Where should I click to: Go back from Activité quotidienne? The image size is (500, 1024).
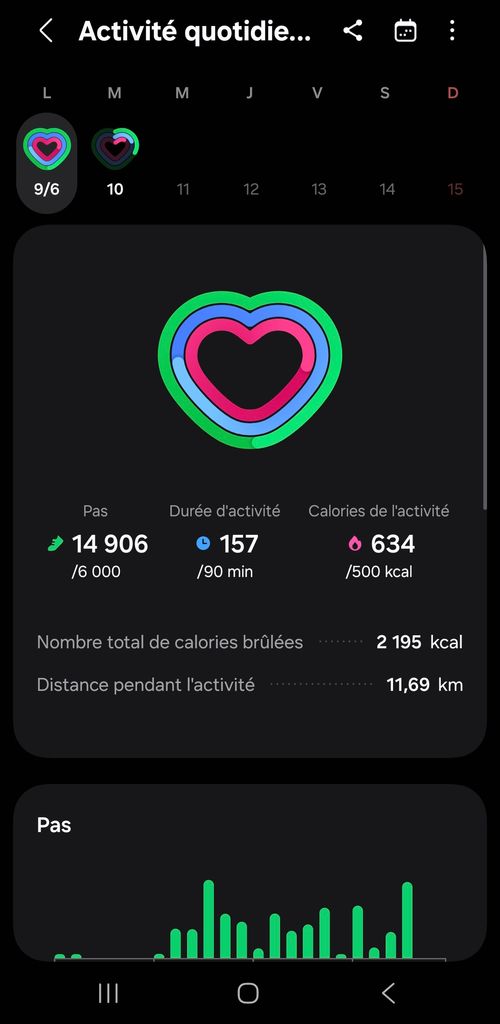click(x=46, y=31)
